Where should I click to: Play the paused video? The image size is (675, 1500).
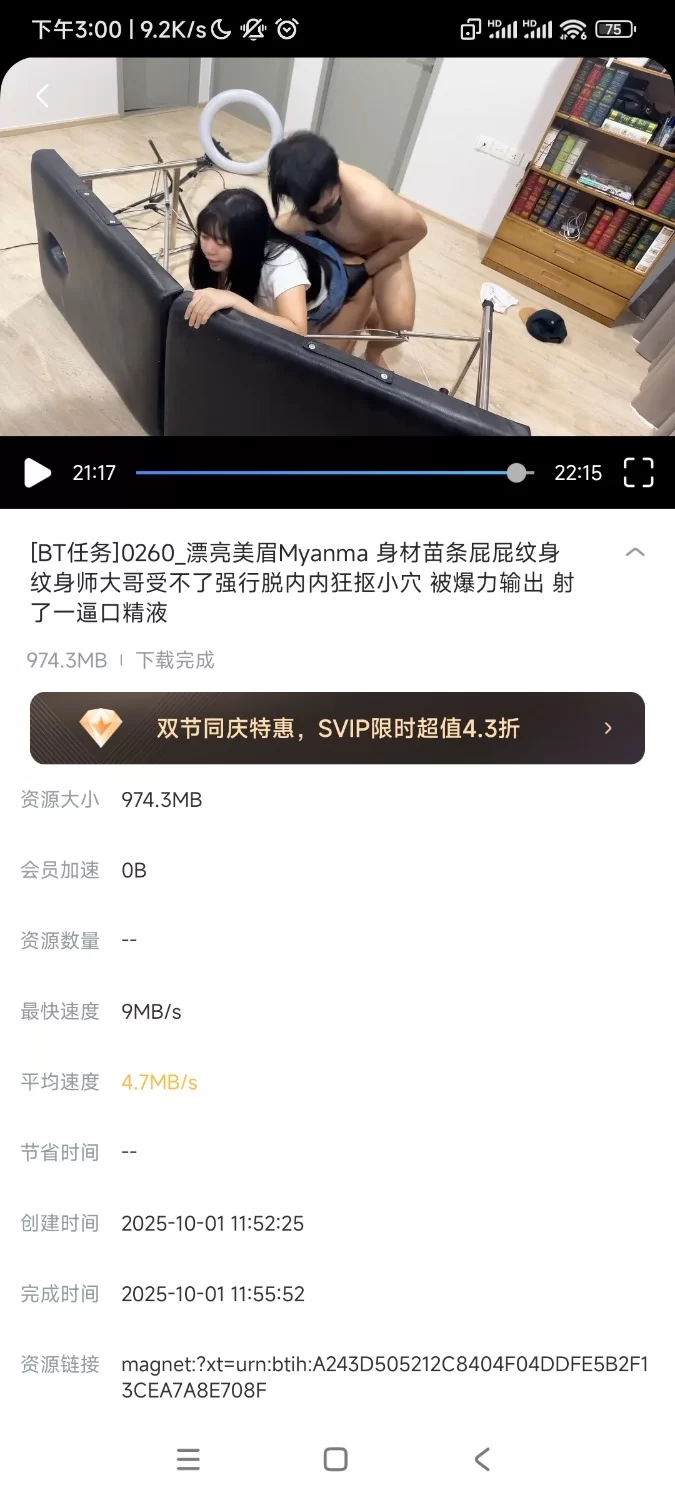(x=37, y=473)
